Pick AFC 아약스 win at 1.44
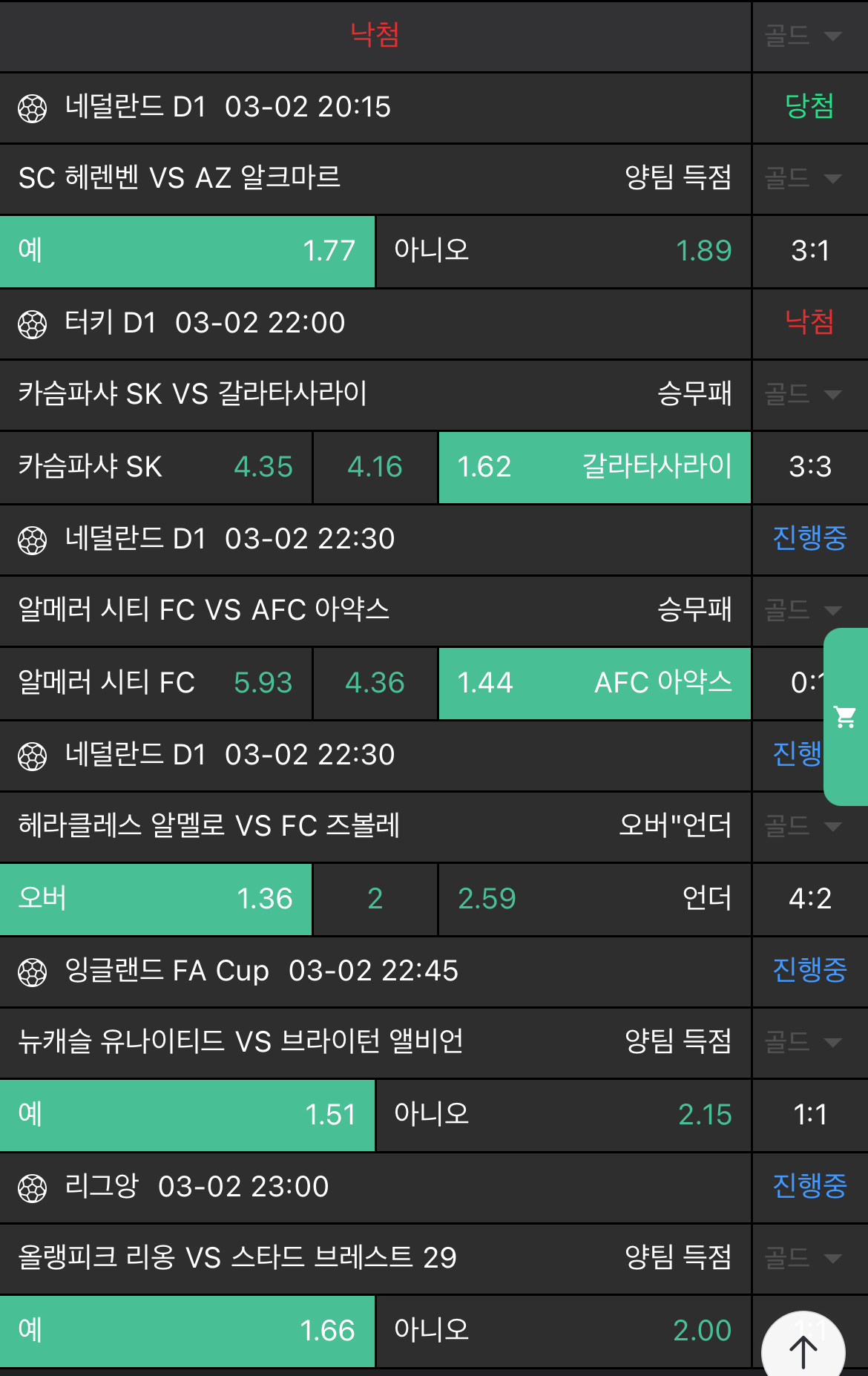The image size is (868, 1376). click(594, 683)
